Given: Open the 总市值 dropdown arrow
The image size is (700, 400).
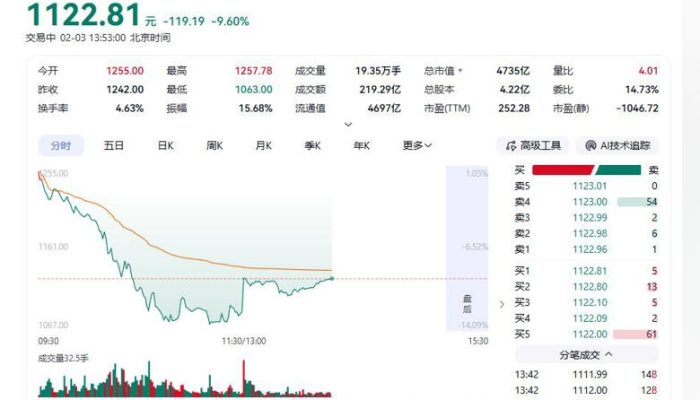Looking at the screenshot, I should tap(461, 71).
